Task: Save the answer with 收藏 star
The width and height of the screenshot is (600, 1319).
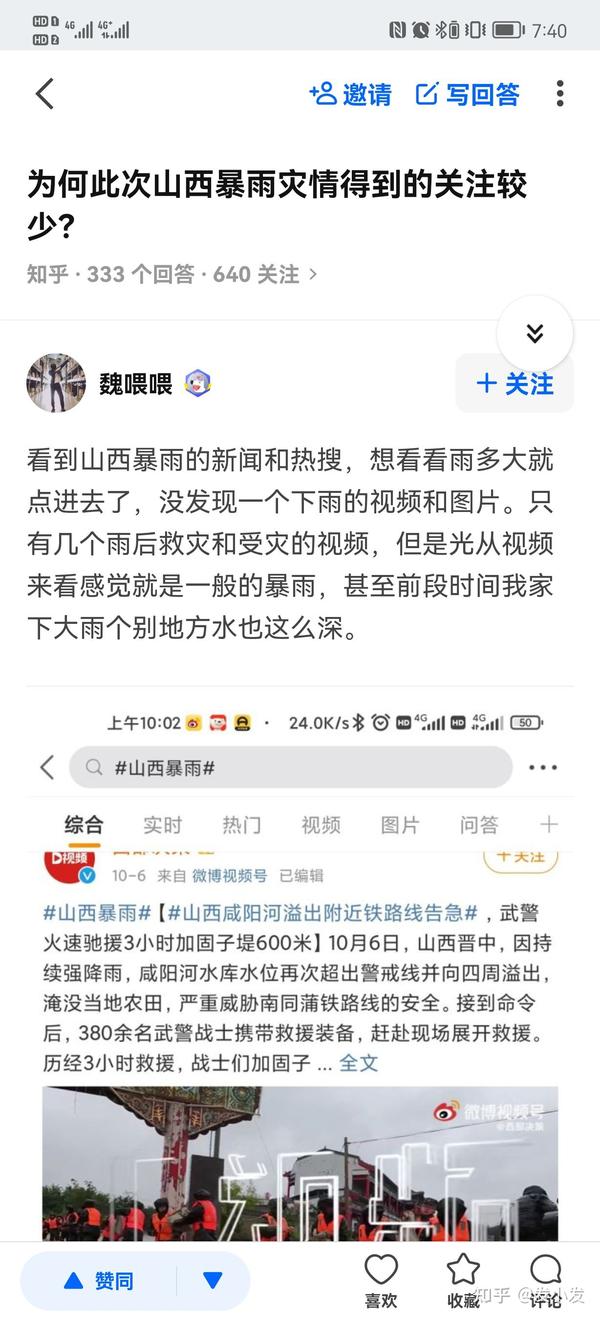Action: 463,1281
